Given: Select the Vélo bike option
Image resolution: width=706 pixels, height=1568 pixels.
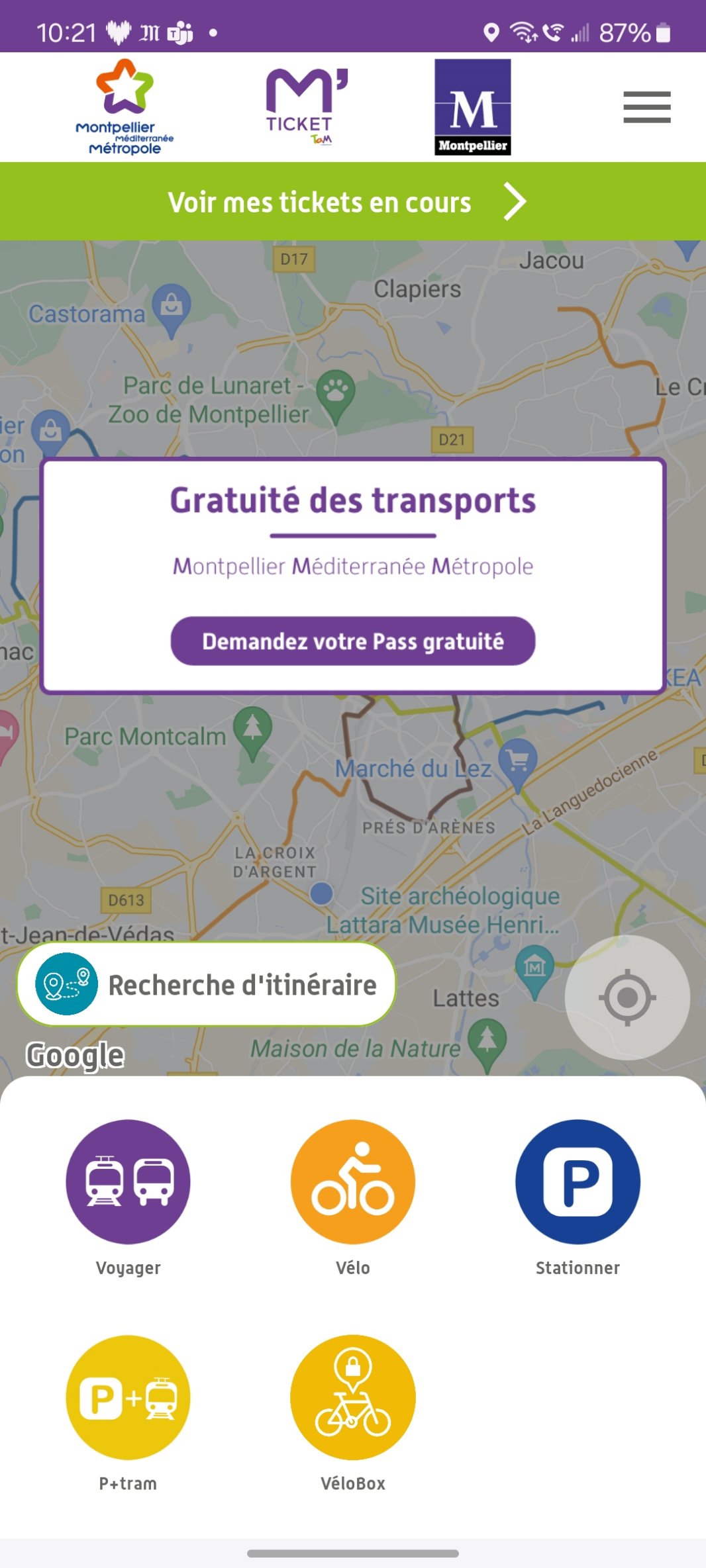Looking at the screenshot, I should (352, 1181).
